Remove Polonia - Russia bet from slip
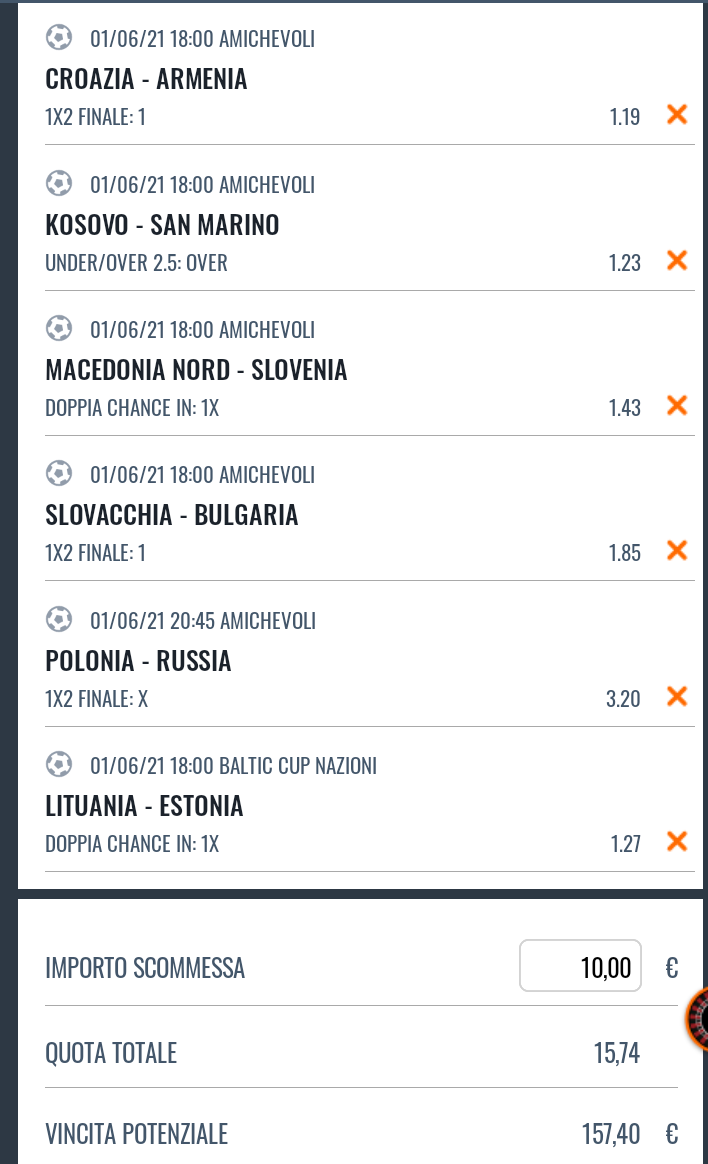 (x=677, y=696)
